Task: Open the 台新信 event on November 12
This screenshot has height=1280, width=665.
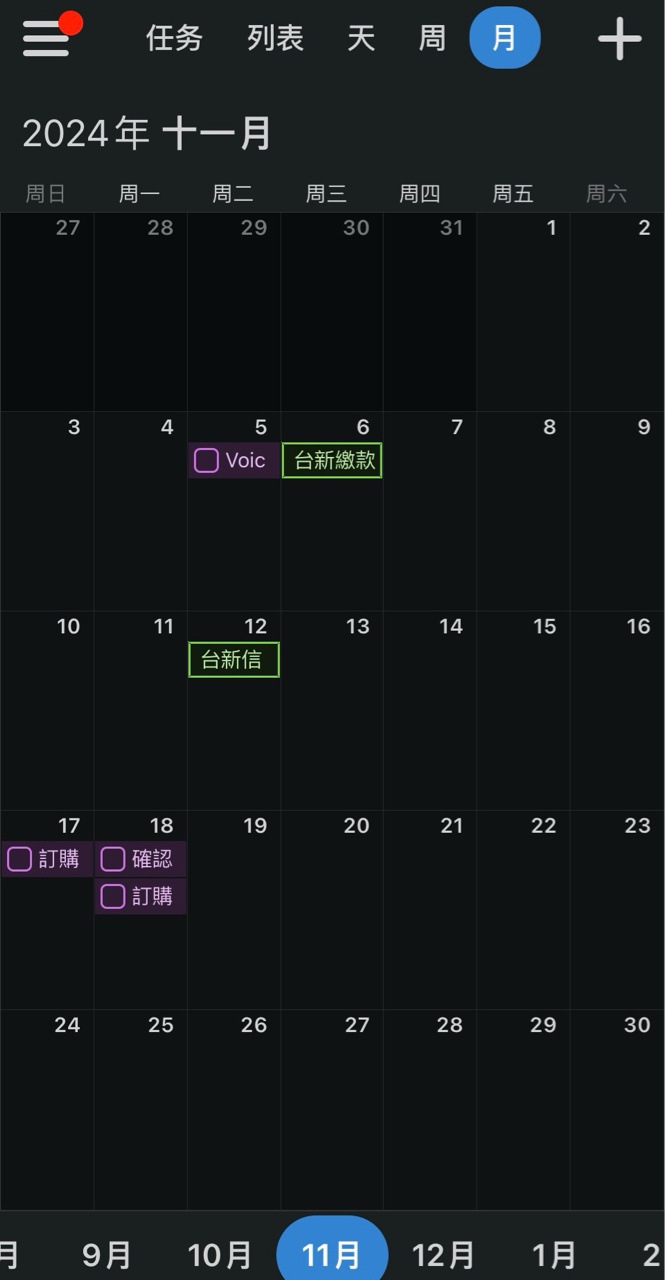Action: tap(234, 660)
